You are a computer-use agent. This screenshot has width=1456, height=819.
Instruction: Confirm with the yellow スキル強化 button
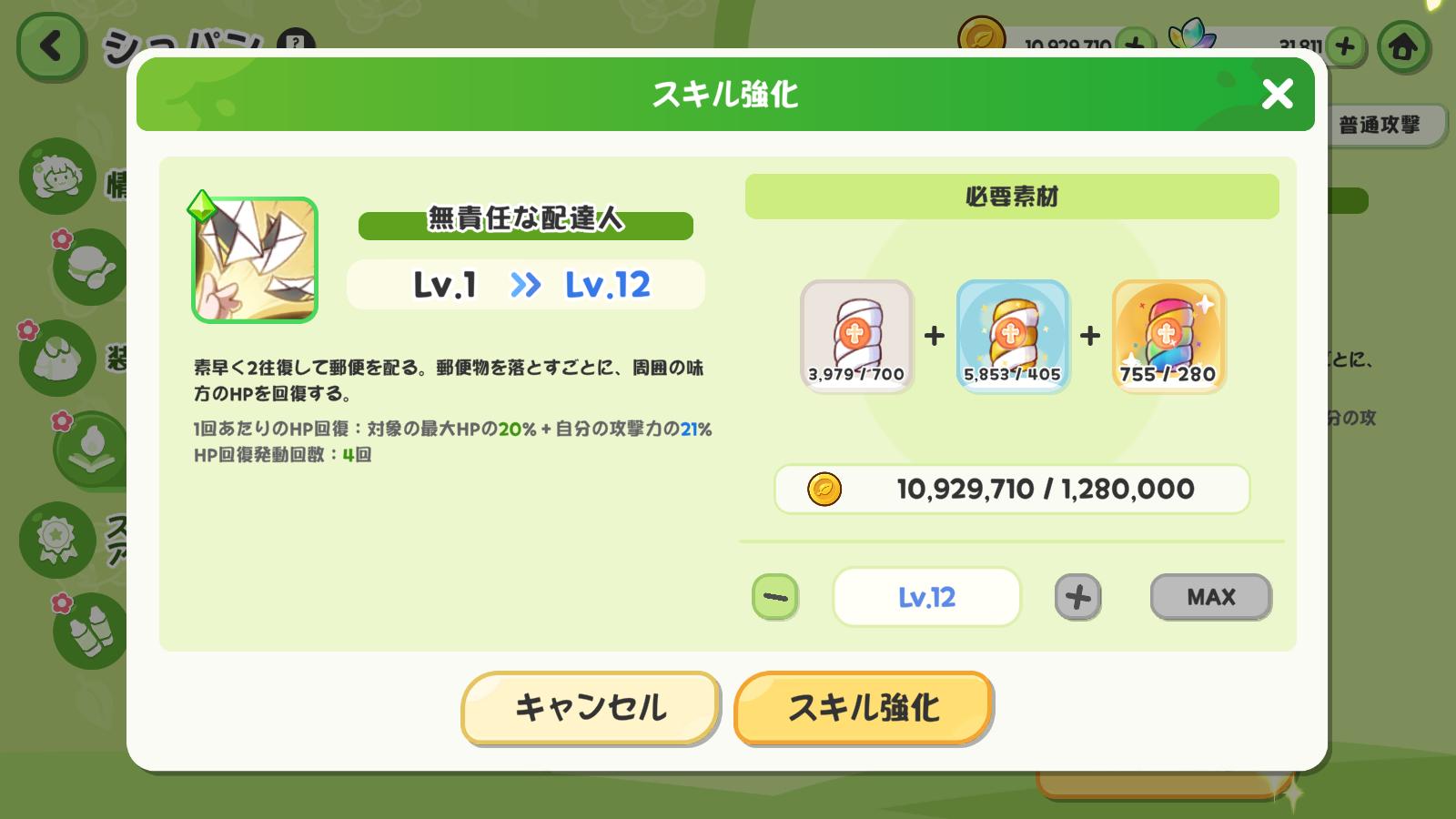tap(863, 708)
